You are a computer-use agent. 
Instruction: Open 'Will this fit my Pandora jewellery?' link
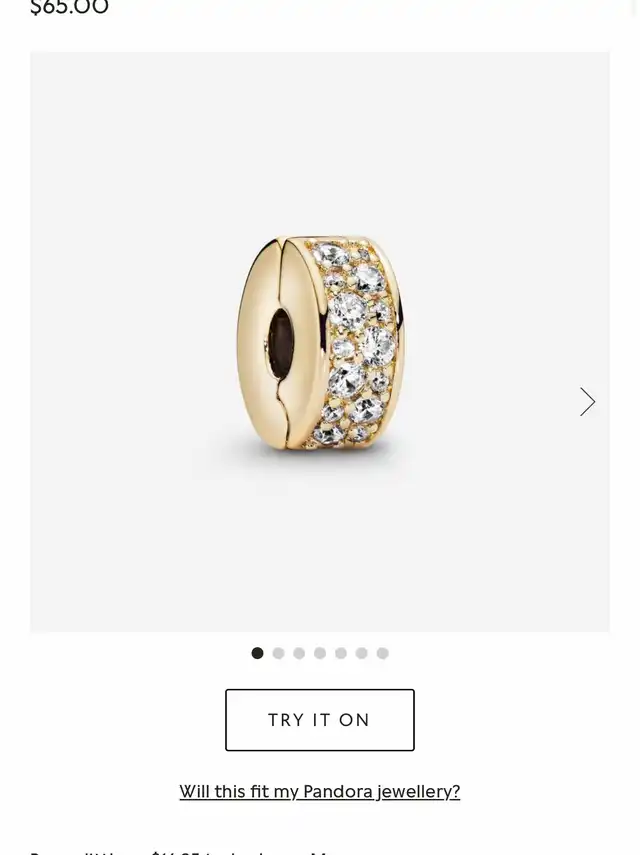pos(319,792)
